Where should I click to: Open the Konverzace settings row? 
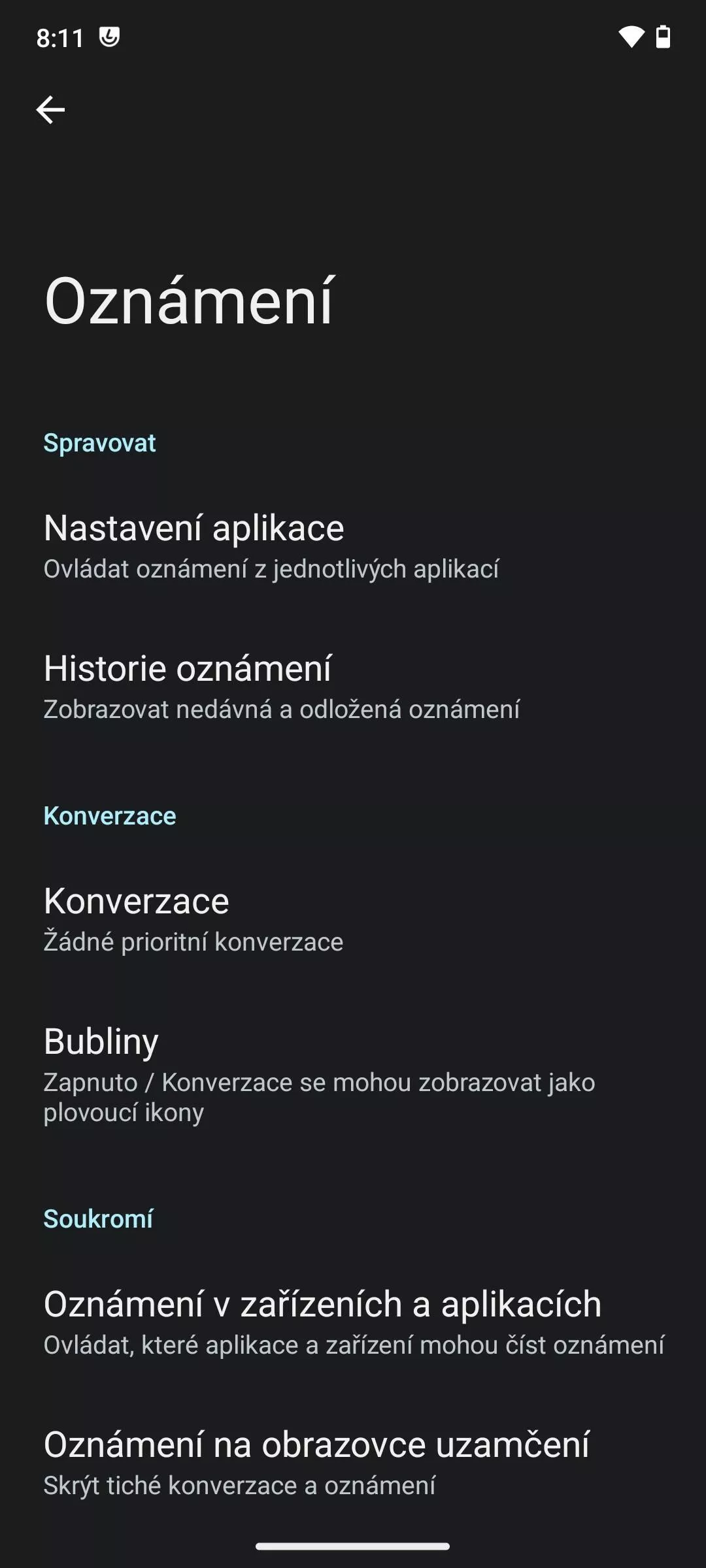coord(353,919)
